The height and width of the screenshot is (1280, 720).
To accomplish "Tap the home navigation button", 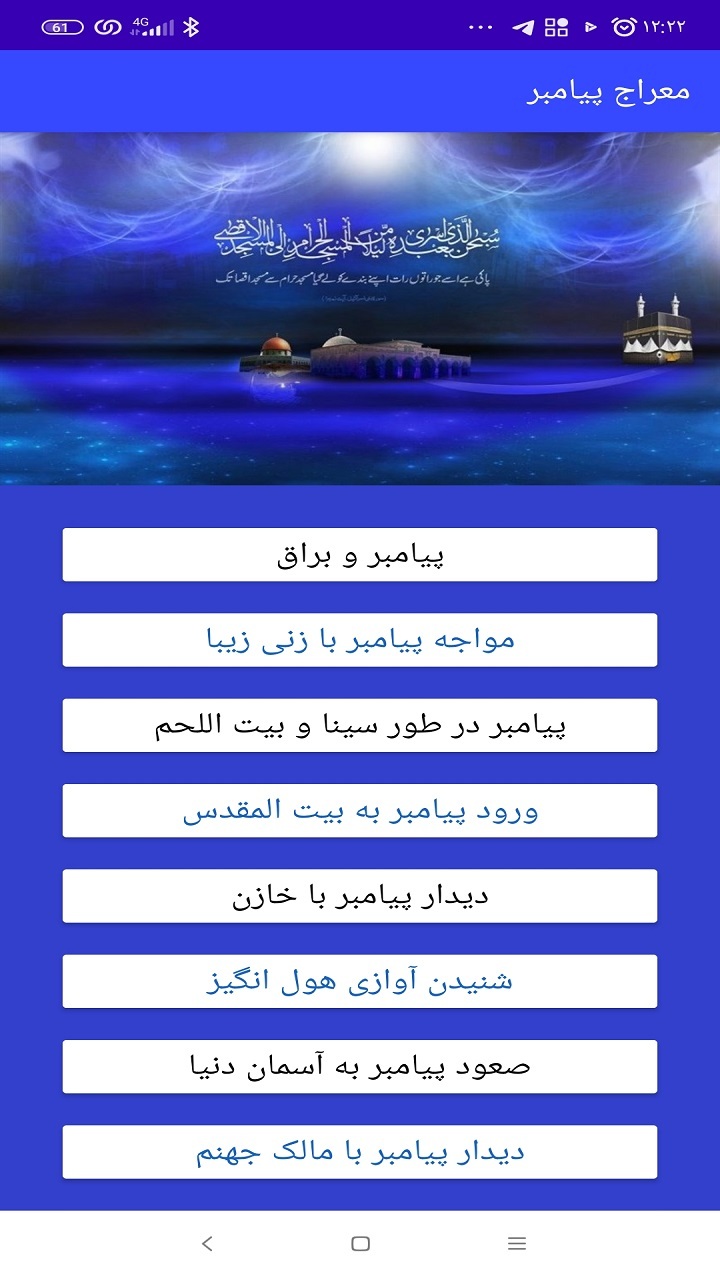I will click(360, 1243).
